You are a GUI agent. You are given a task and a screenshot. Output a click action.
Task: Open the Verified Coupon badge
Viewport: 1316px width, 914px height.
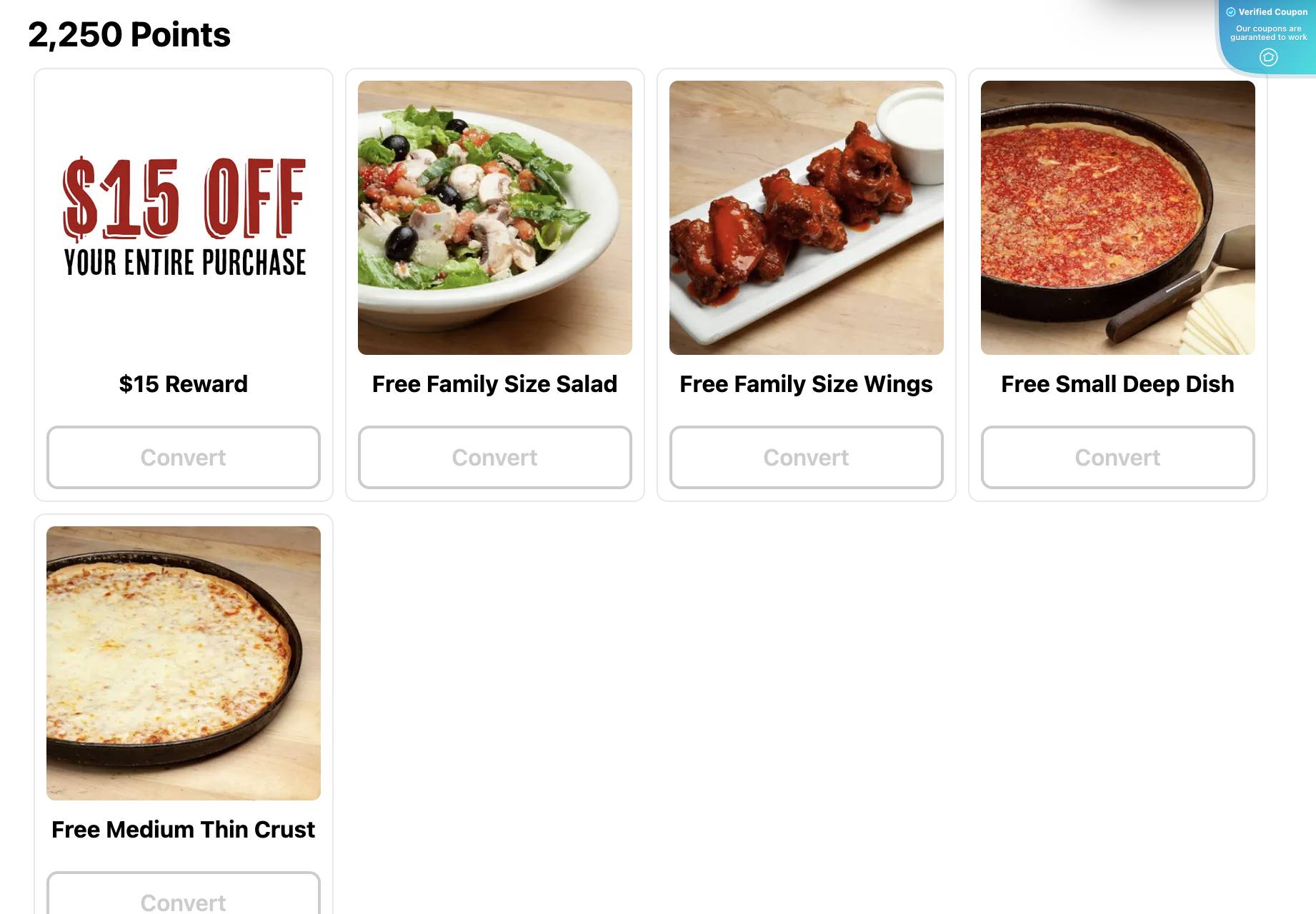point(1267,36)
